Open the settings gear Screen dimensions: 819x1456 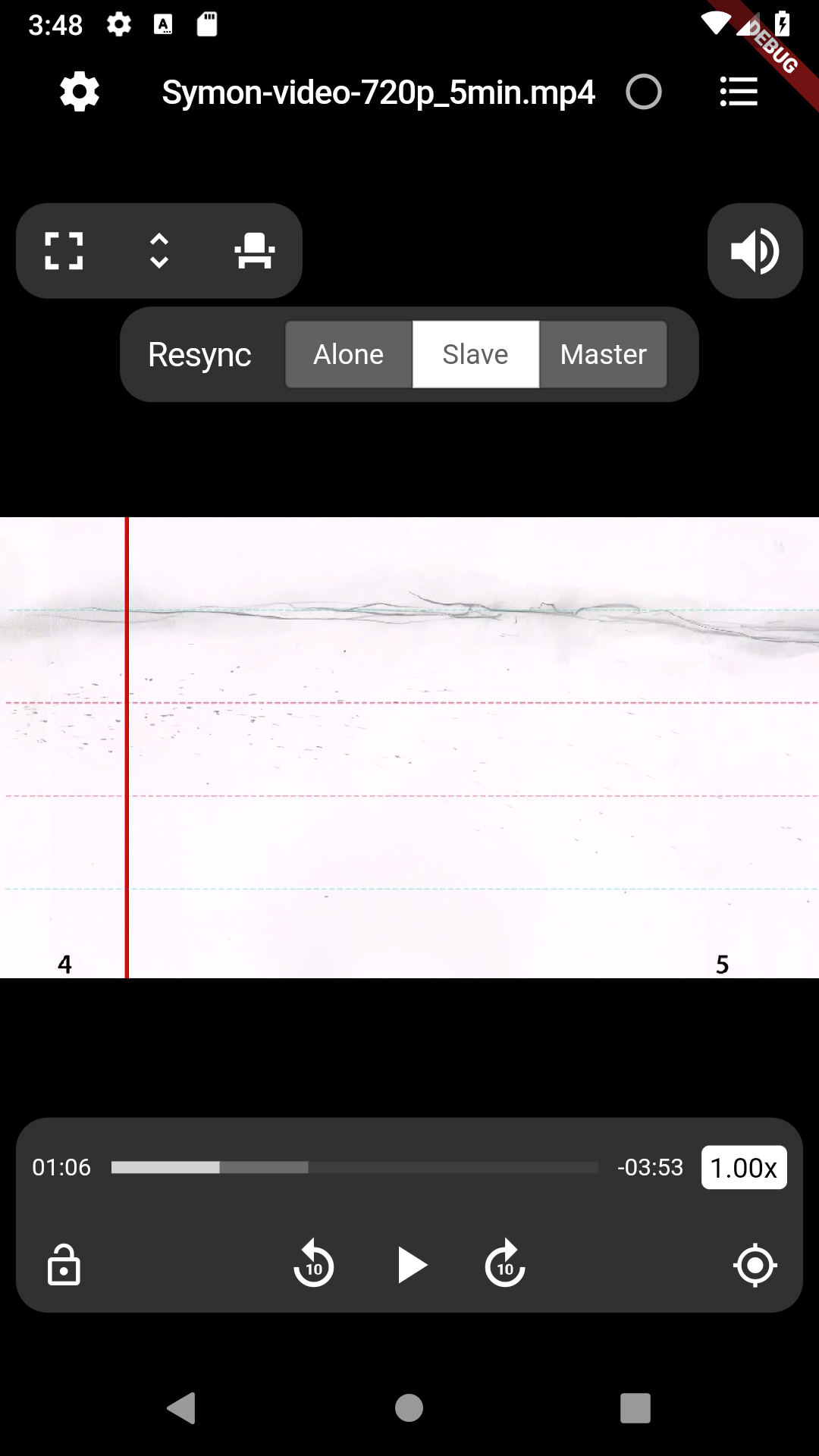[80, 93]
